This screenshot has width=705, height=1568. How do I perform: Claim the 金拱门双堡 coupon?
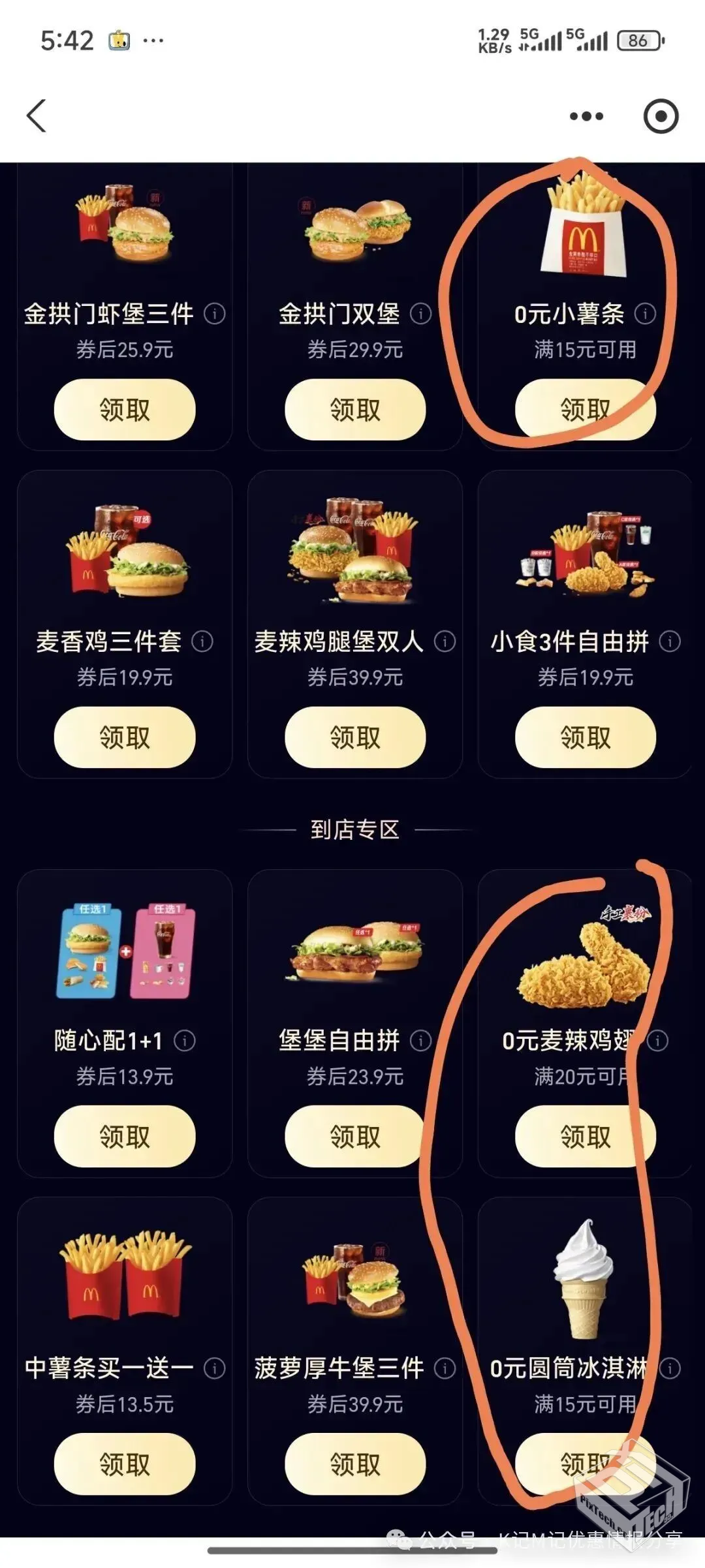pos(355,410)
